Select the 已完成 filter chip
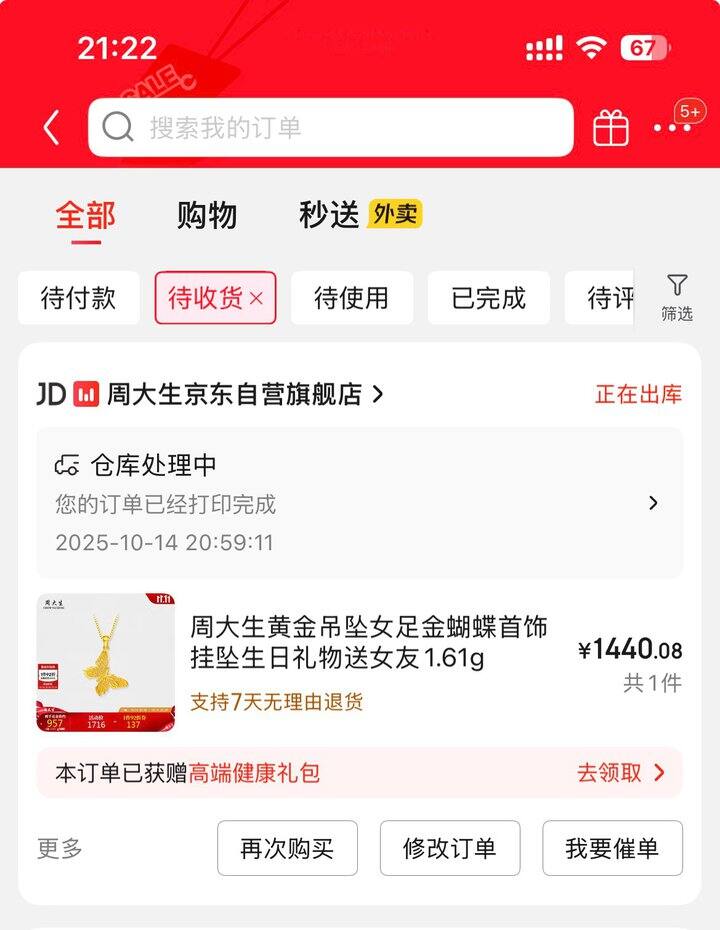The height and width of the screenshot is (930, 720). pos(488,298)
